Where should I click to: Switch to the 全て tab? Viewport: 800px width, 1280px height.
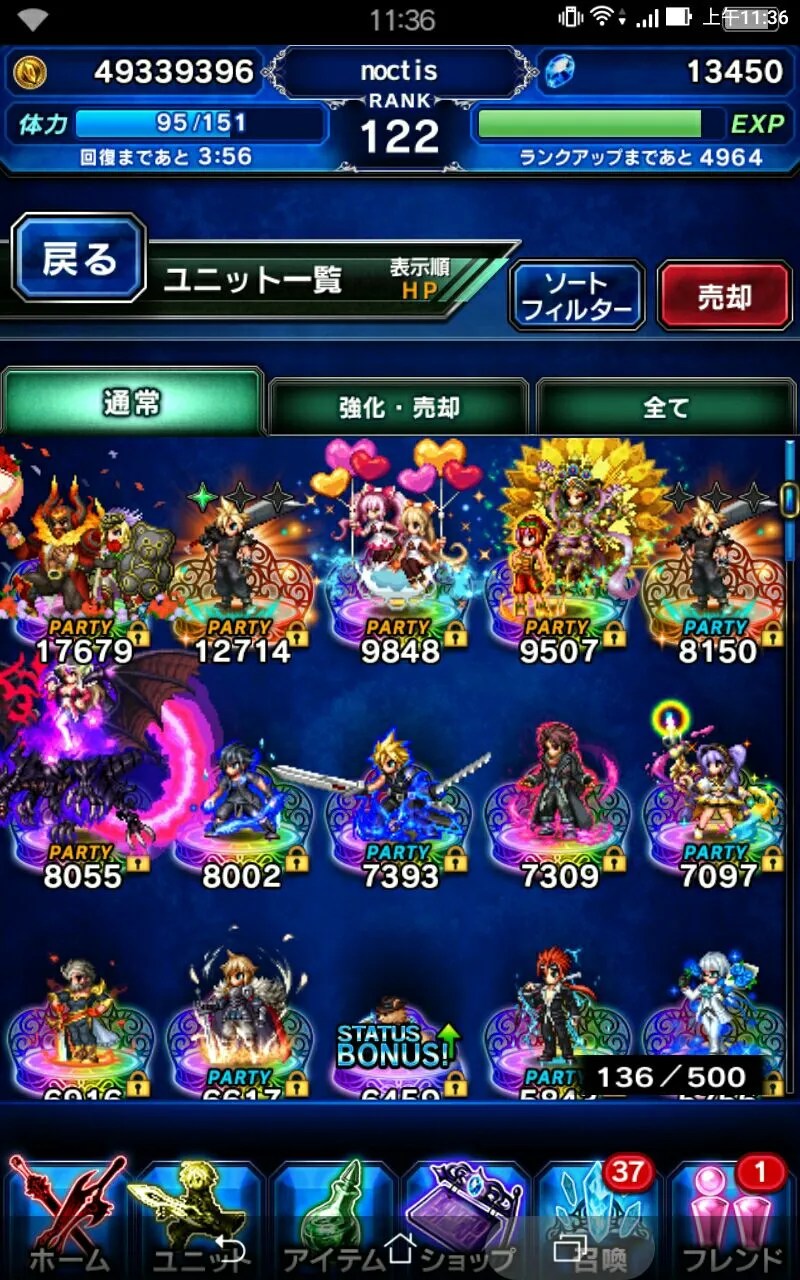(x=665, y=407)
